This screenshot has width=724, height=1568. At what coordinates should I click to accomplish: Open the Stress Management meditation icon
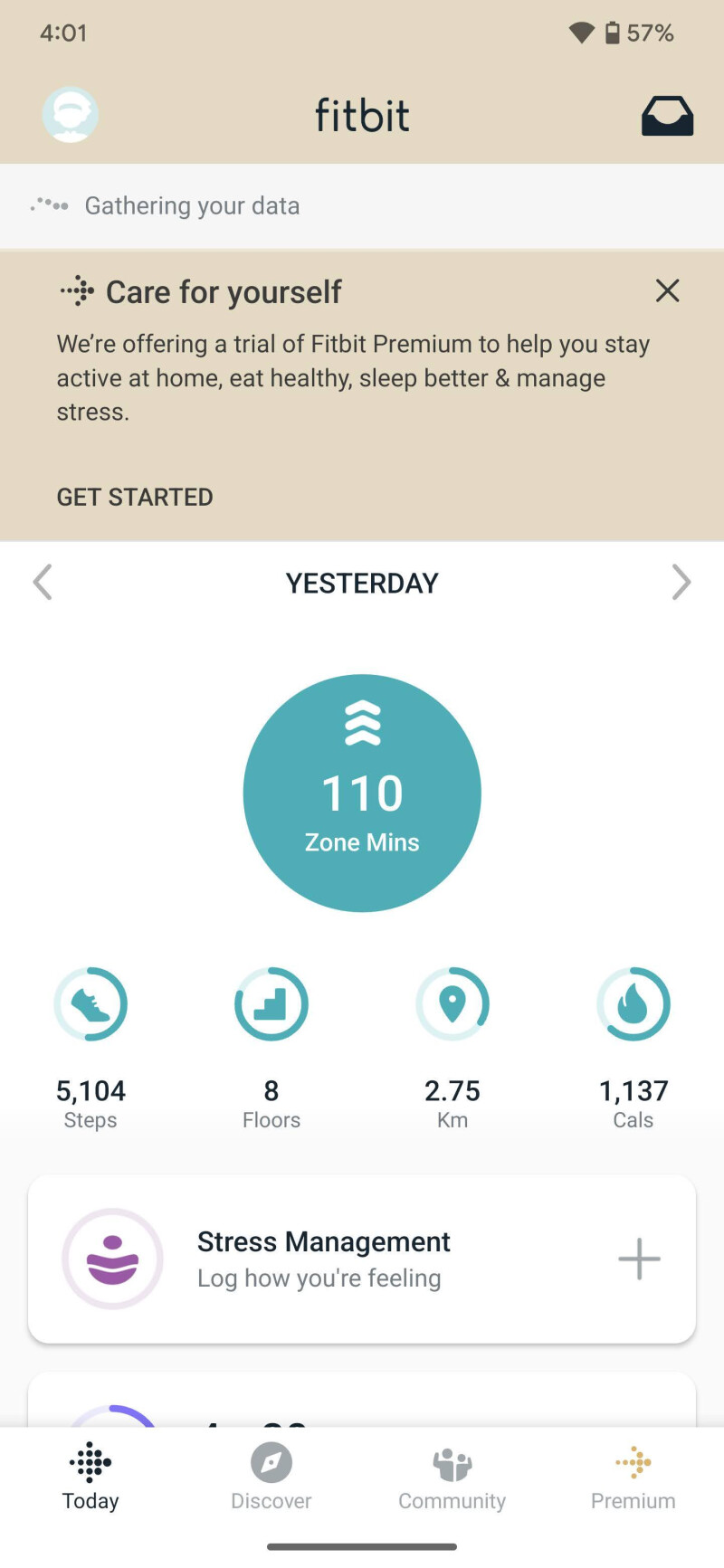112,1259
